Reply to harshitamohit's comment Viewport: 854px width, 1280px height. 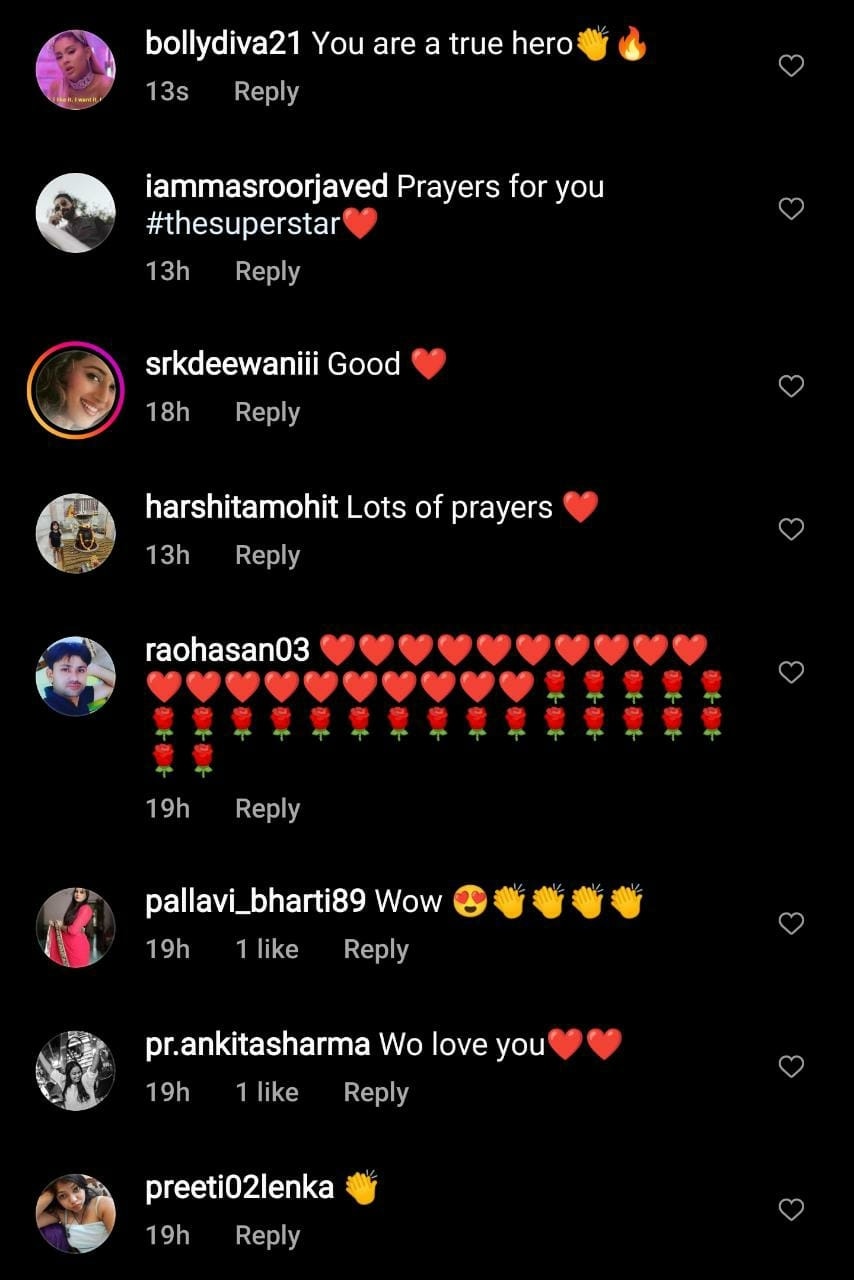pos(267,555)
